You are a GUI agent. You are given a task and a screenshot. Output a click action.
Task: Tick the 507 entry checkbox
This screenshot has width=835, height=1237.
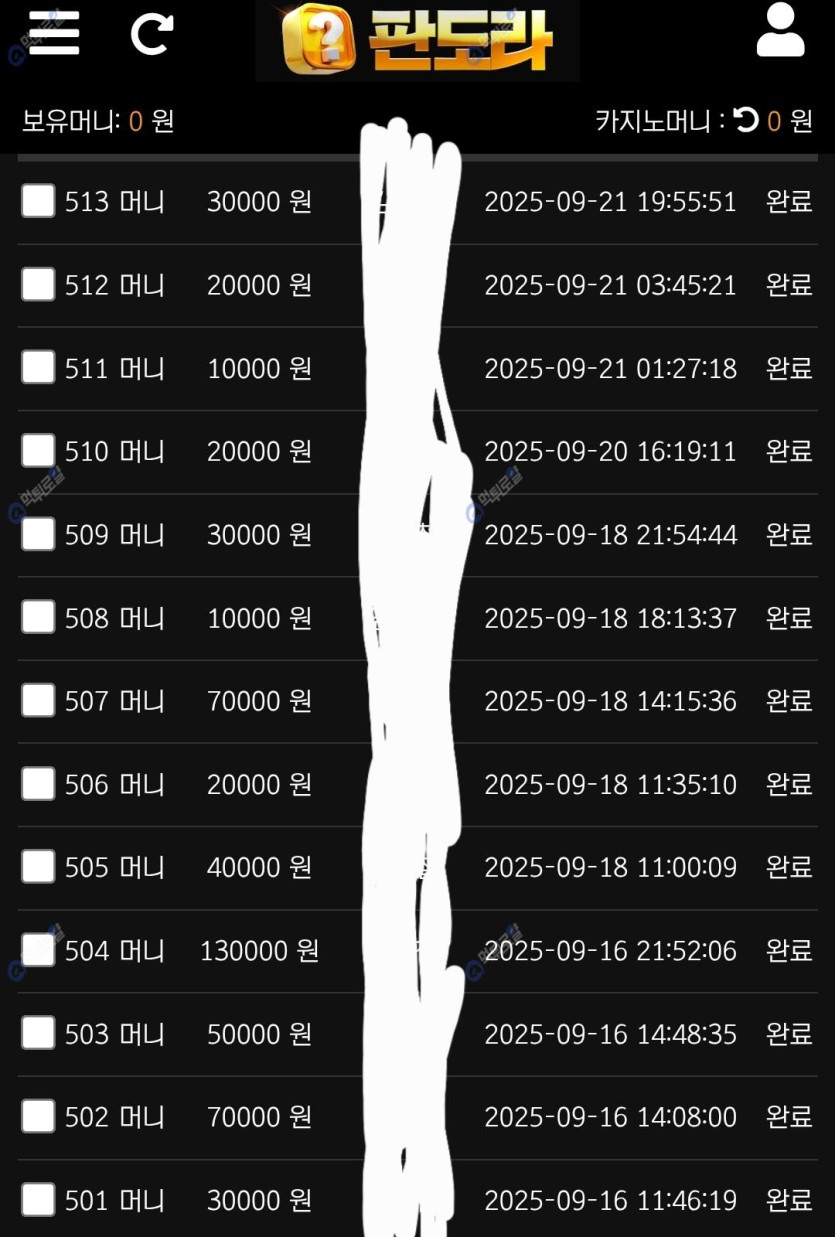(38, 700)
